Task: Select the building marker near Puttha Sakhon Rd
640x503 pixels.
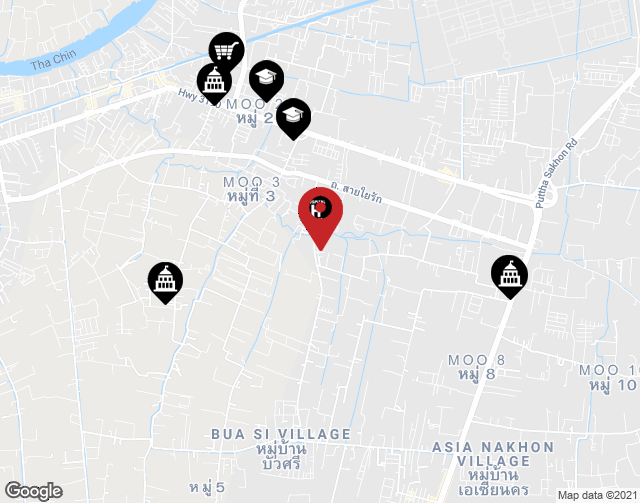Action: click(509, 273)
